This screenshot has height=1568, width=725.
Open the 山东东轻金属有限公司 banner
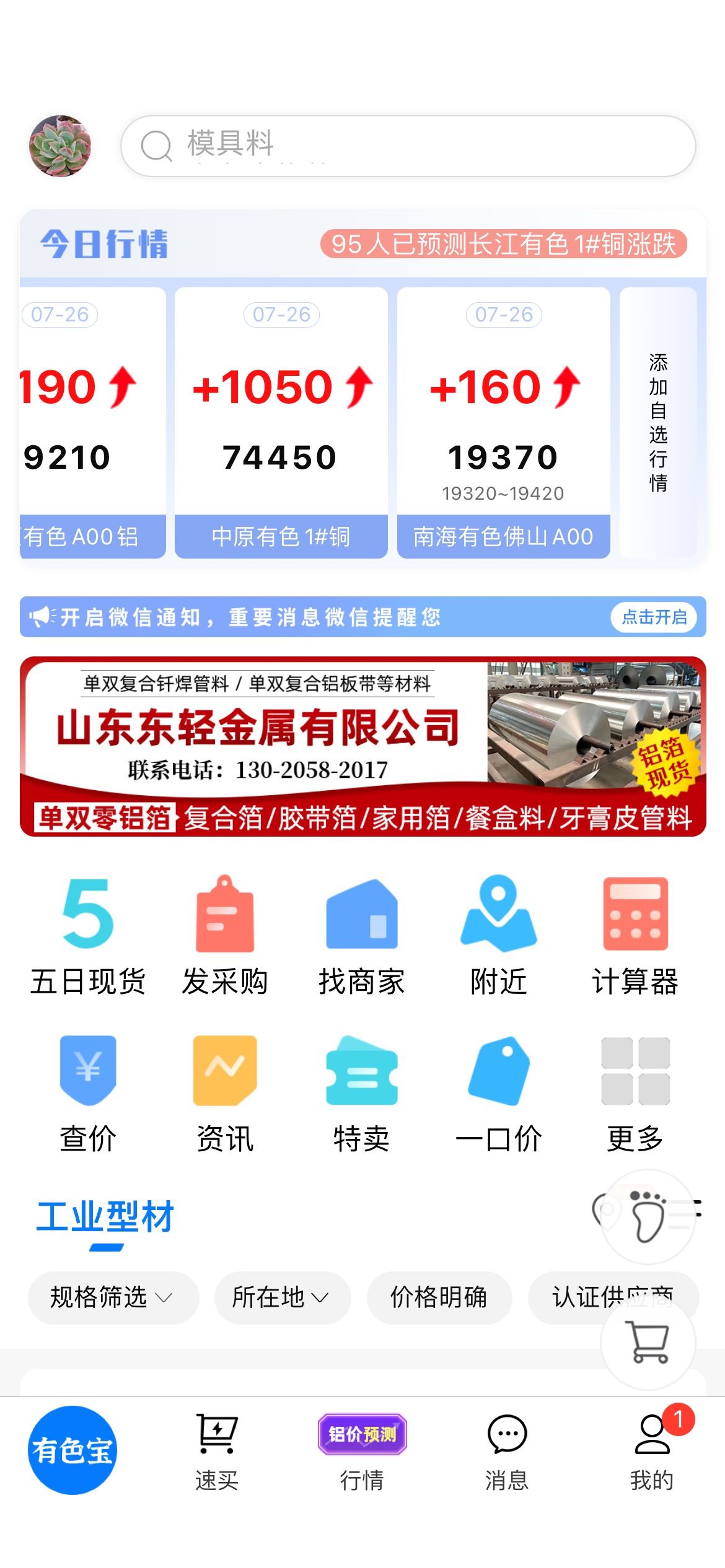click(x=363, y=746)
